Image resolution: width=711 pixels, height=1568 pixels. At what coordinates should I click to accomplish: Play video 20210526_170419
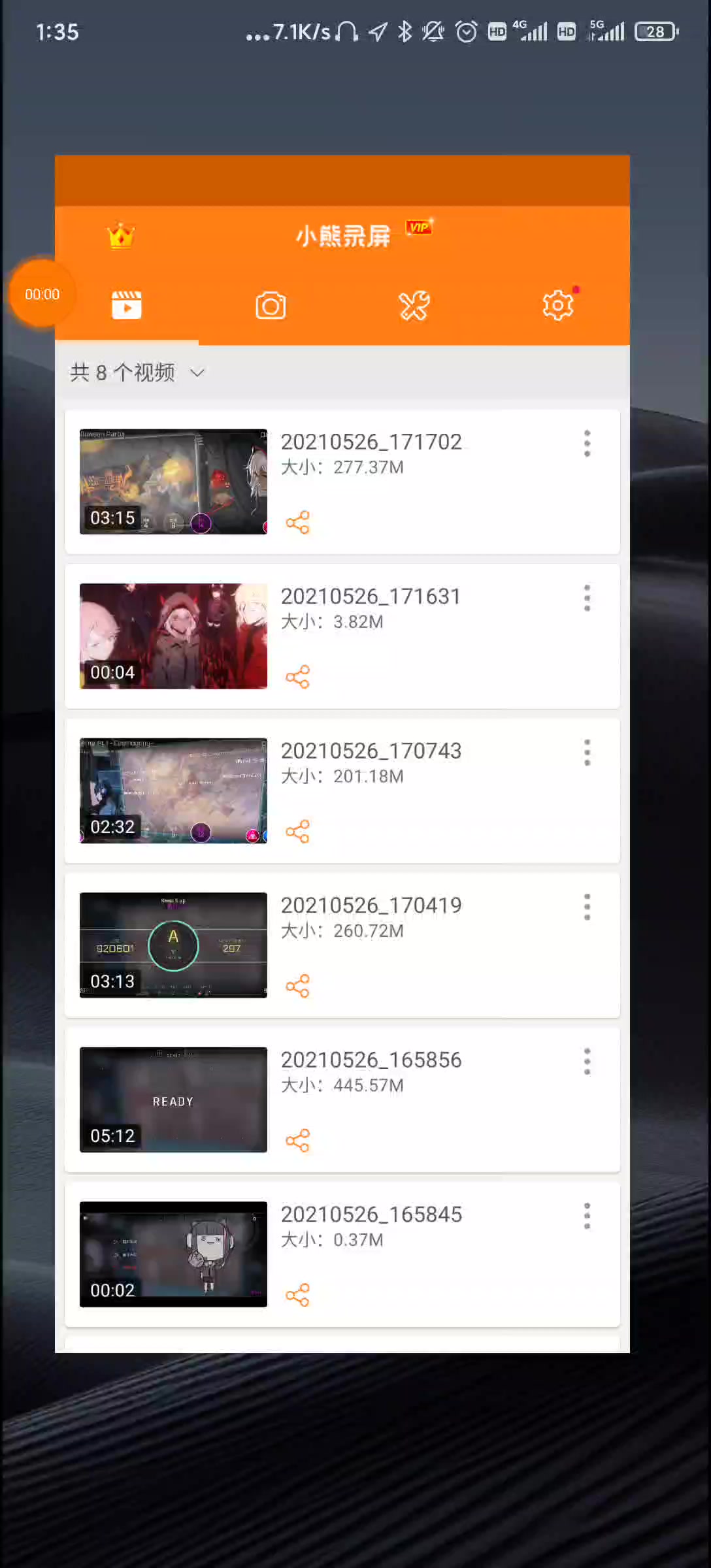tap(173, 945)
